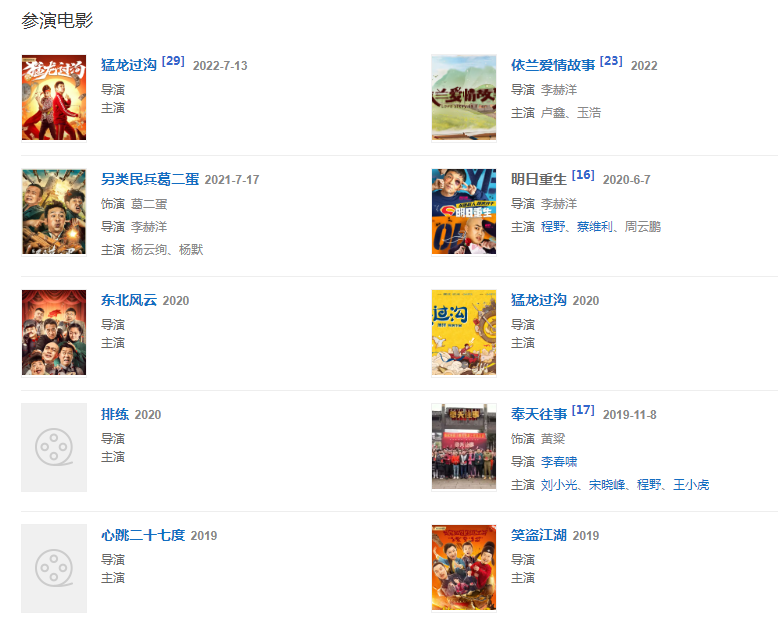The width and height of the screenshot is (778, 620).
Task: Open the 依兰爱情故事 movie link
Action: point(552,65)
